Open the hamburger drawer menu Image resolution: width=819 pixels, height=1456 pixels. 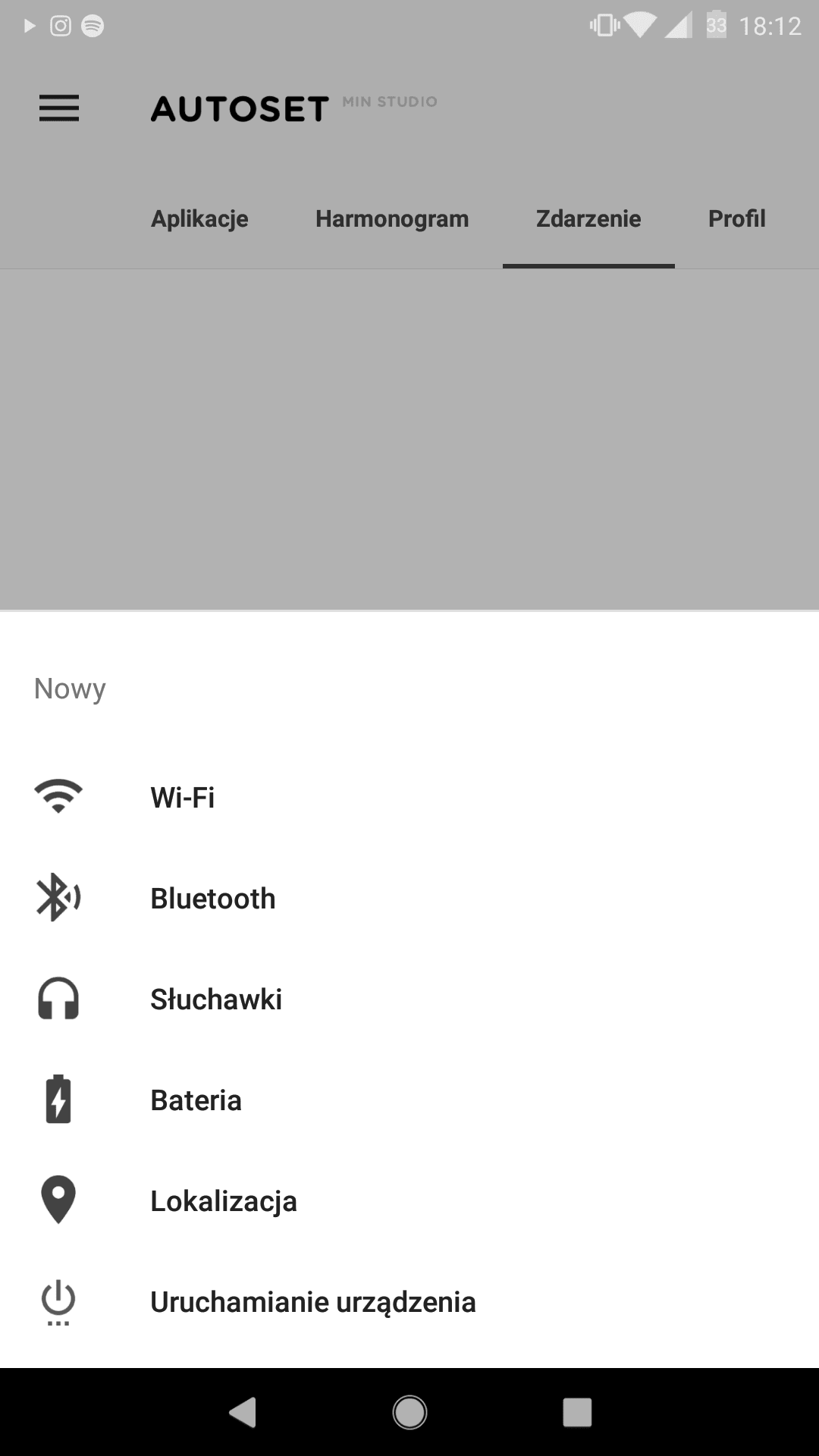click(x=59, y=108)
